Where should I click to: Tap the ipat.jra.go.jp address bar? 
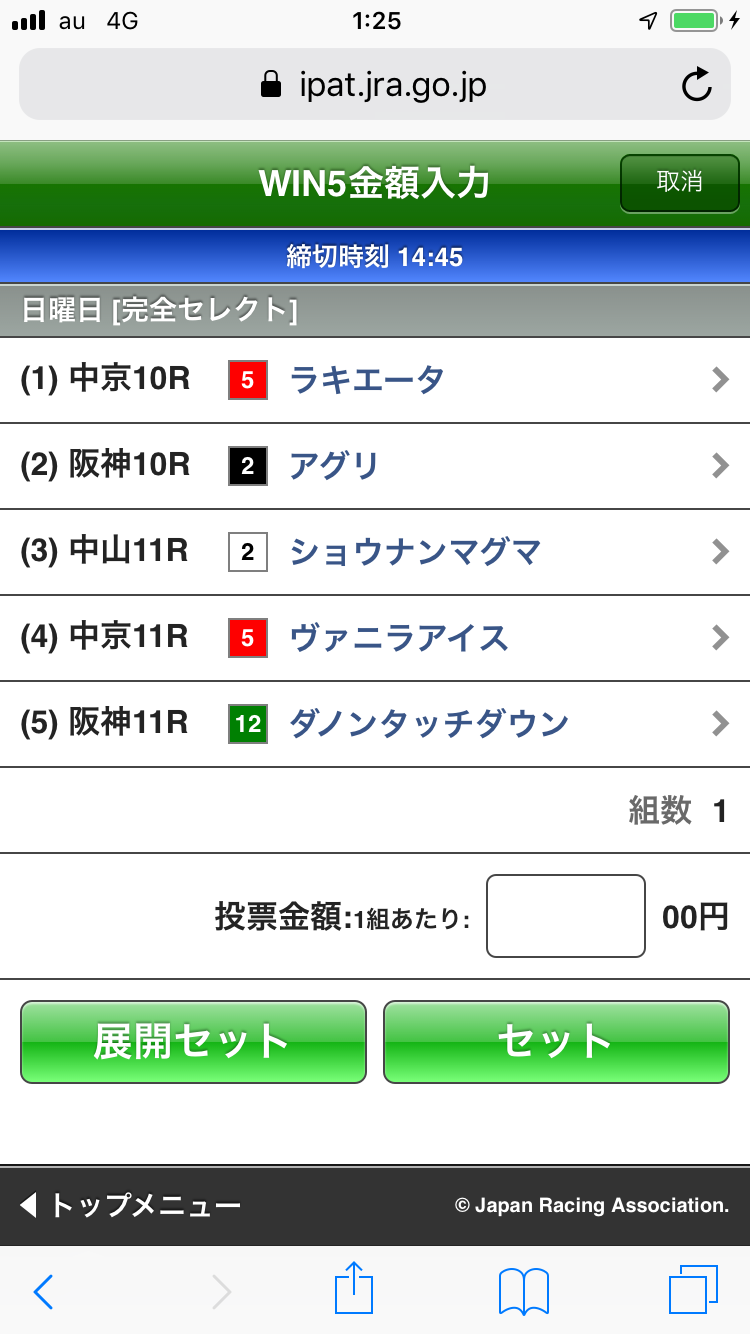point(374,86)
